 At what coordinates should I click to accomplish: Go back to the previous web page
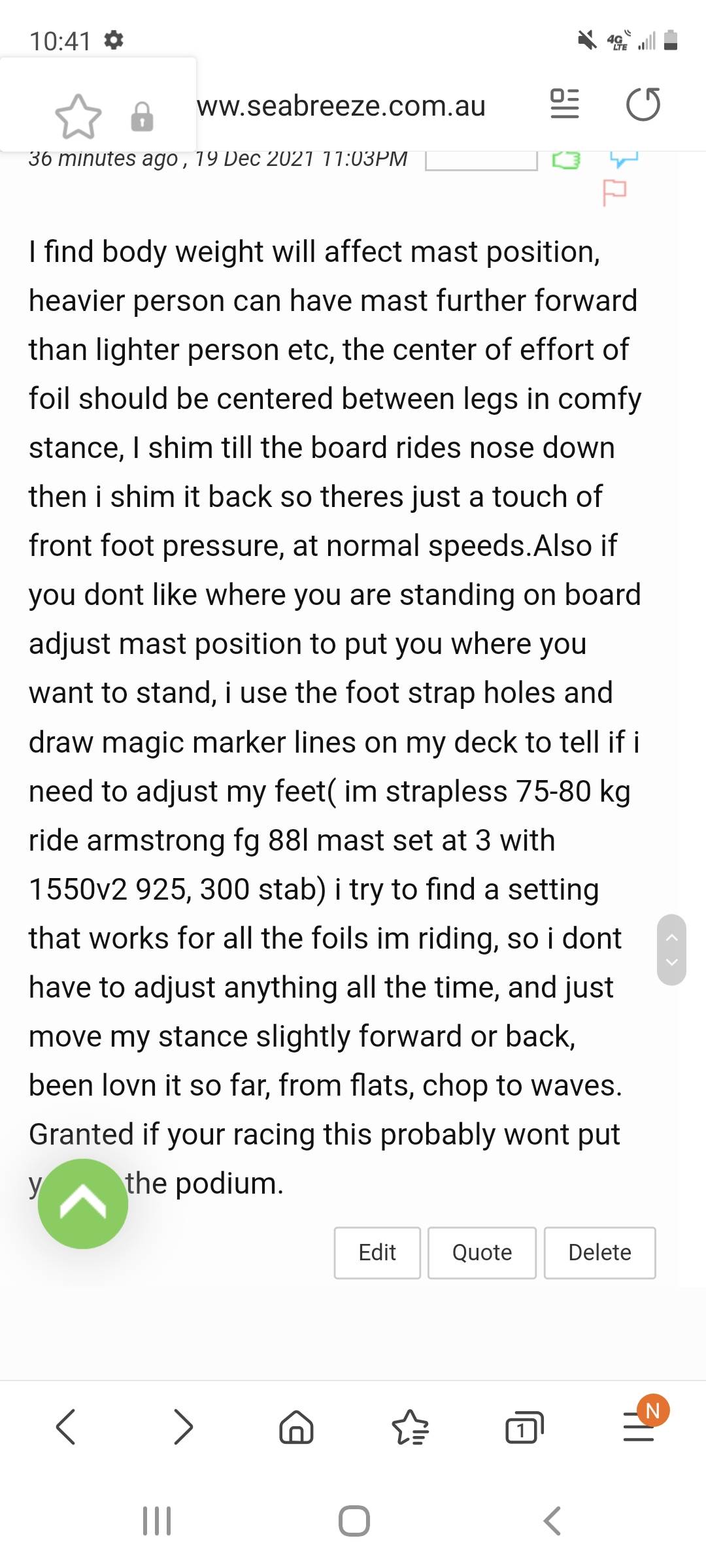coord(66,1426)
